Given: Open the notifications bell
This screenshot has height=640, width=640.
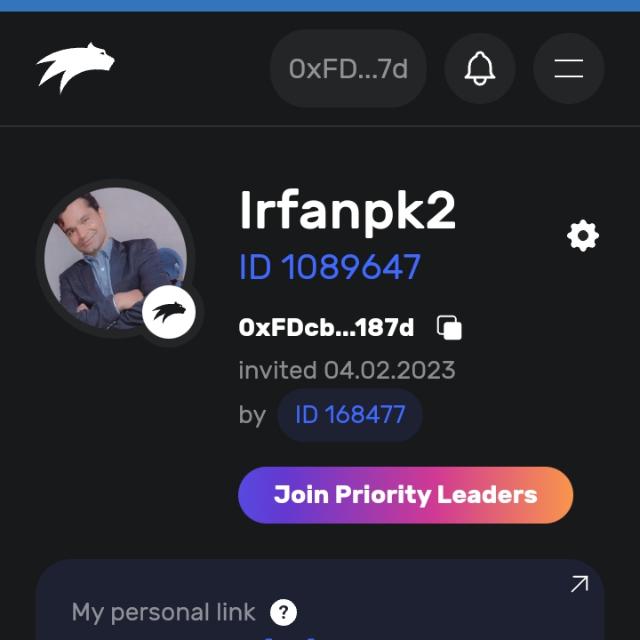Looking at the screenshot, I should 480,68.
